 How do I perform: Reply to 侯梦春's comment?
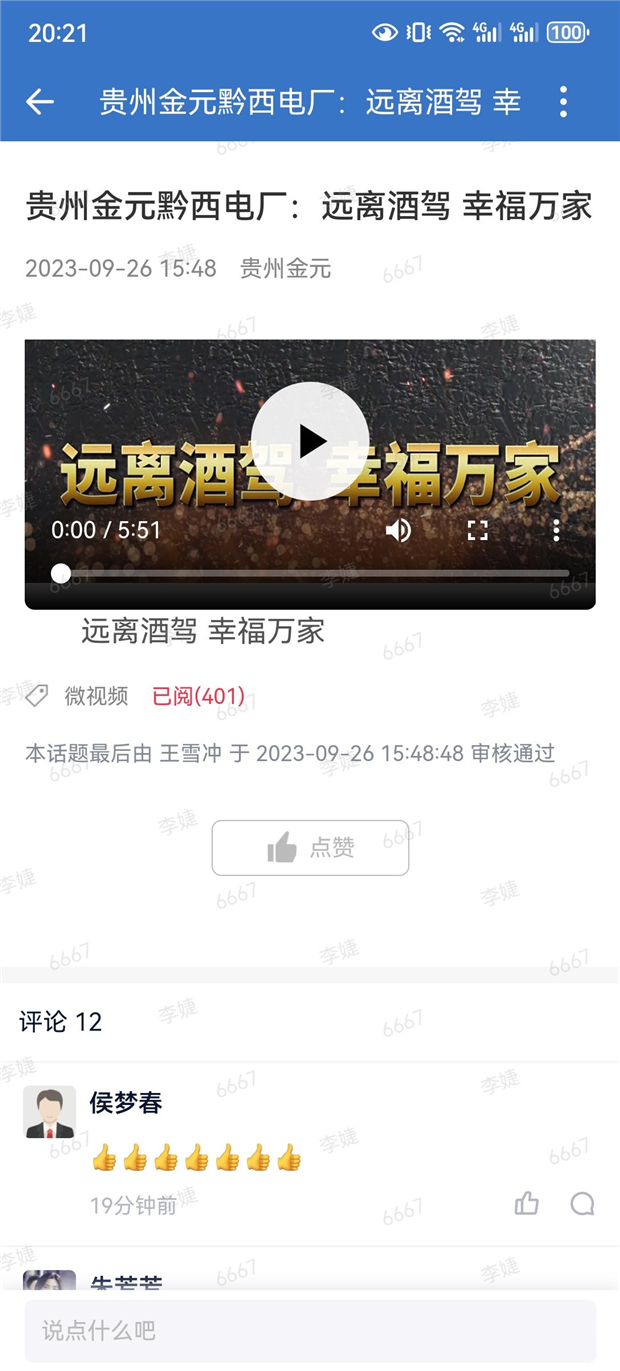pyautogui.click(x=582, y=1204)
